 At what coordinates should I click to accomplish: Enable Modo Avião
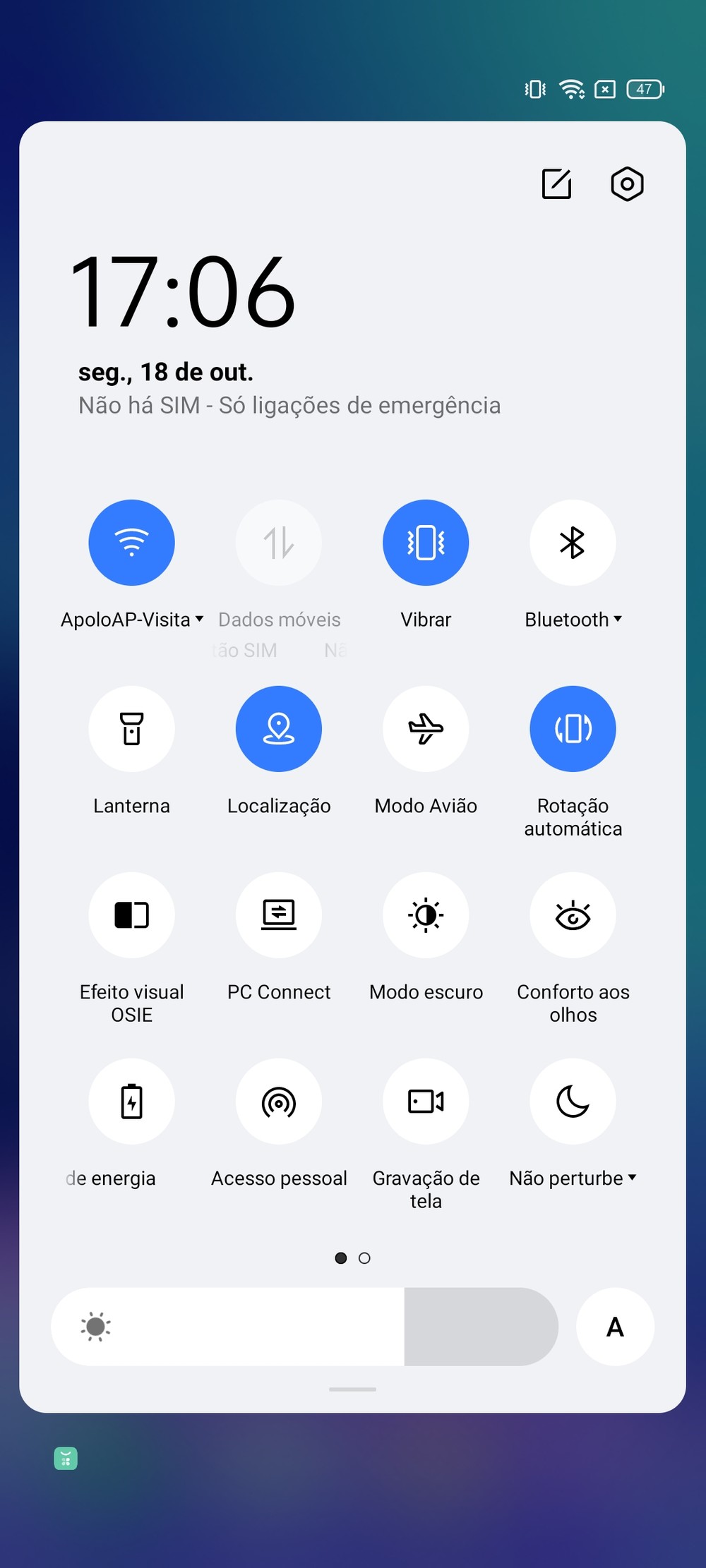[x=426, y=729]
